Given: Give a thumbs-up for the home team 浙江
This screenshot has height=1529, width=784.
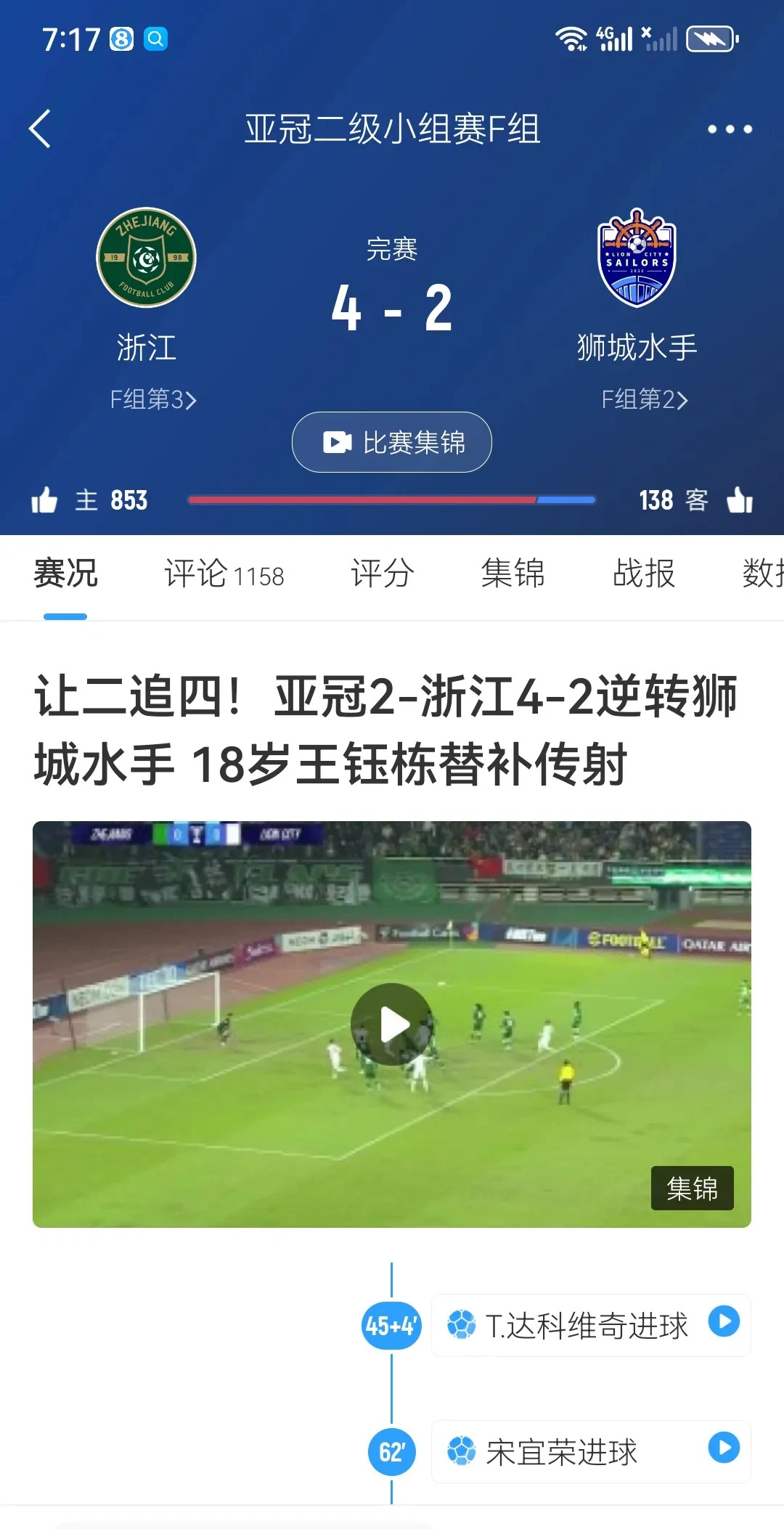Looking at the screenshot, I should [x=45, y=500].
